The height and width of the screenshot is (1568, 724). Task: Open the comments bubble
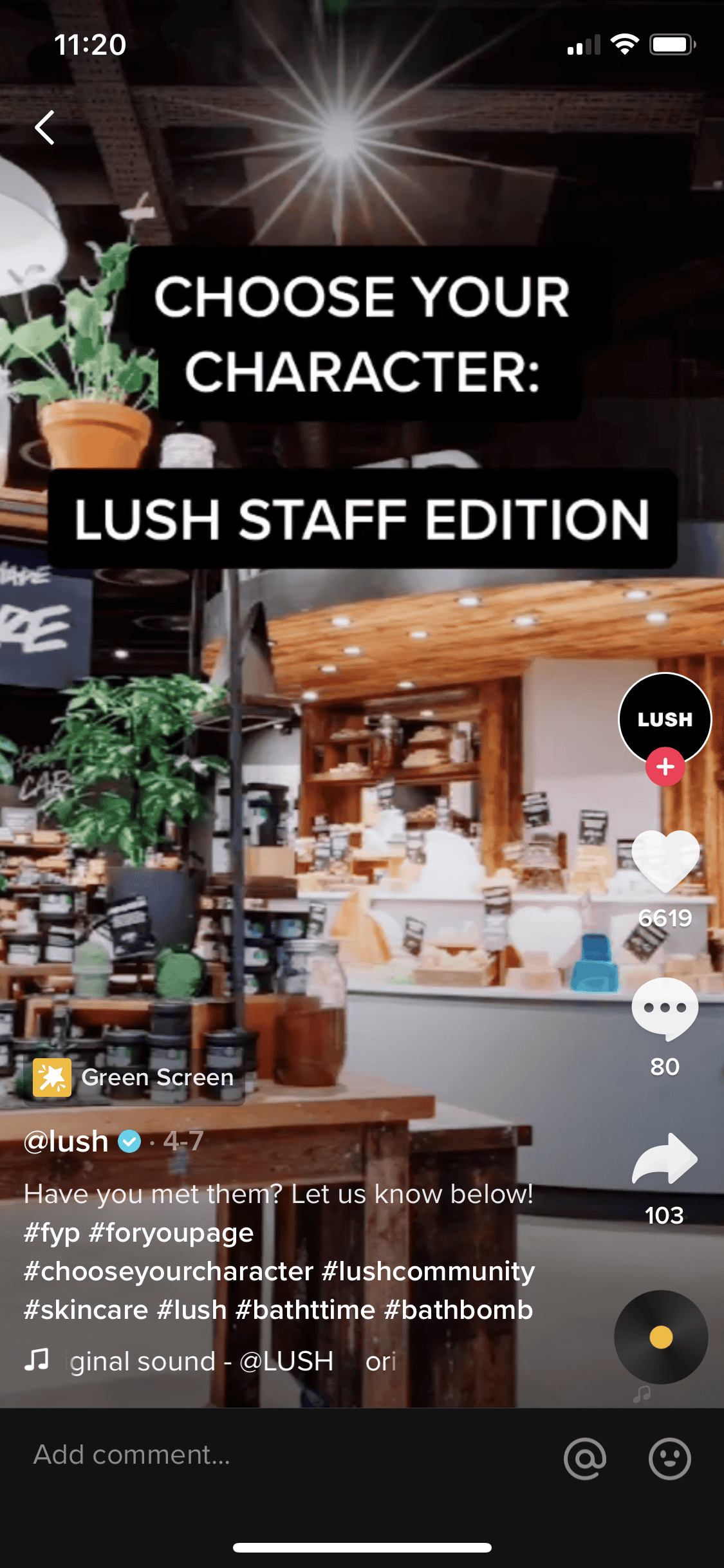[x=665, y=1009]
